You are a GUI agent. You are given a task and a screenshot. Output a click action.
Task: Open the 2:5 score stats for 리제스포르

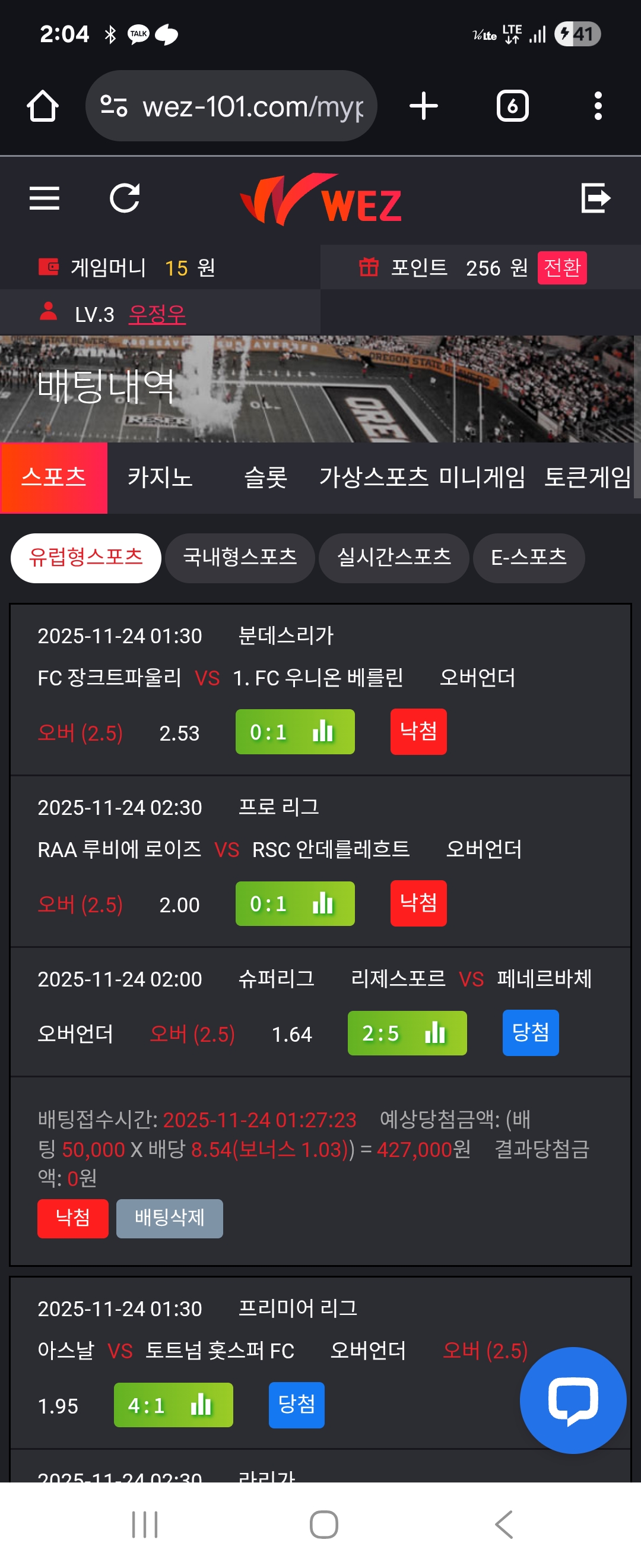(407, 1033)
